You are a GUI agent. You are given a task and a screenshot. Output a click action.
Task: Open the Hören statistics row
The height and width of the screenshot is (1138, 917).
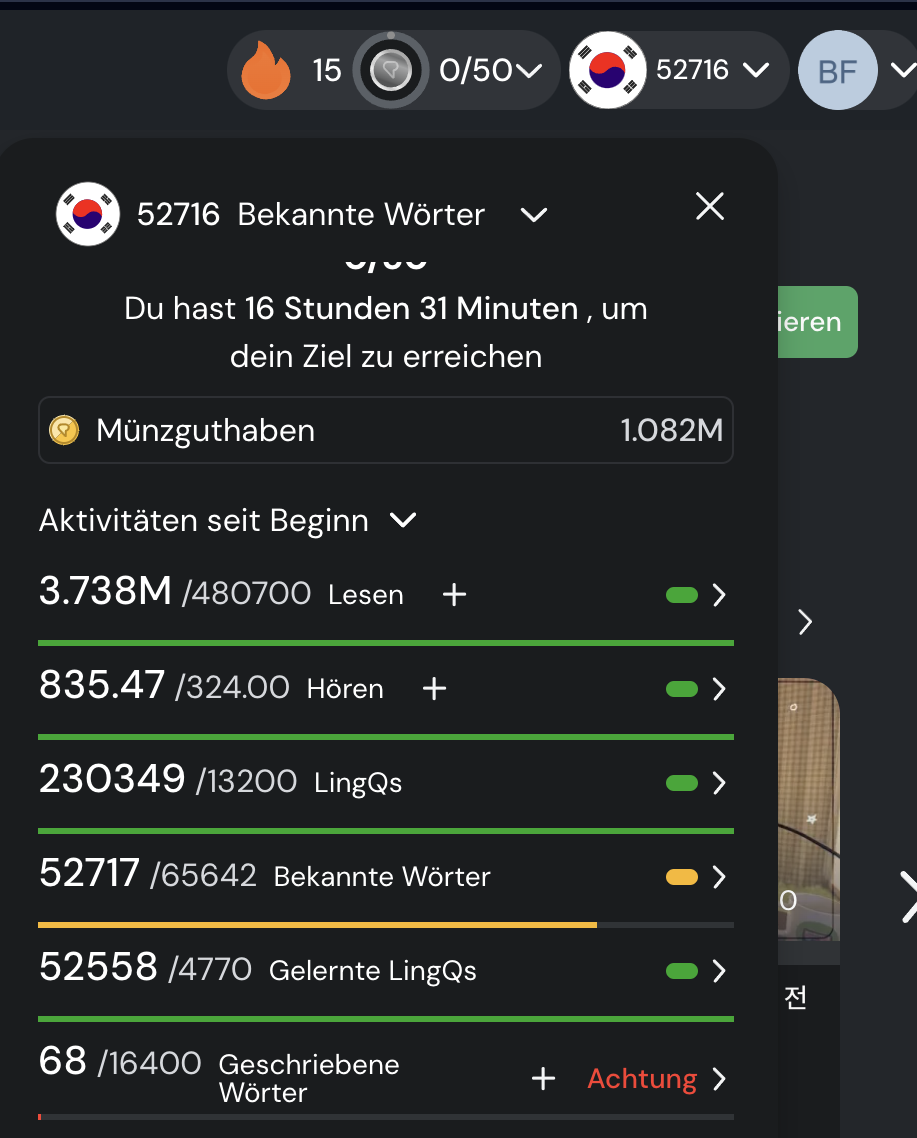tap(718, 689)
